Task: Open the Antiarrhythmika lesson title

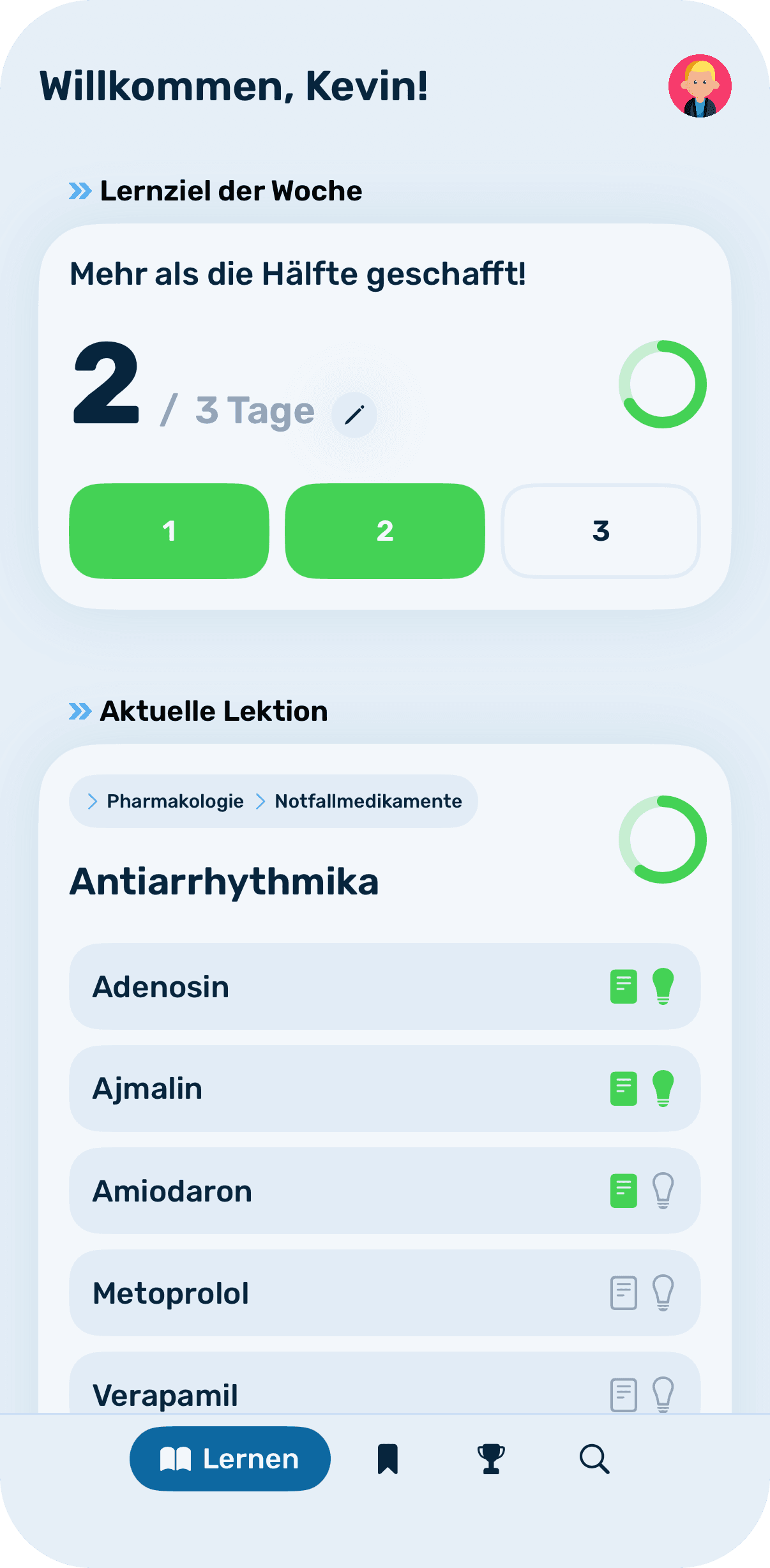Action: (x=224, y=881)
